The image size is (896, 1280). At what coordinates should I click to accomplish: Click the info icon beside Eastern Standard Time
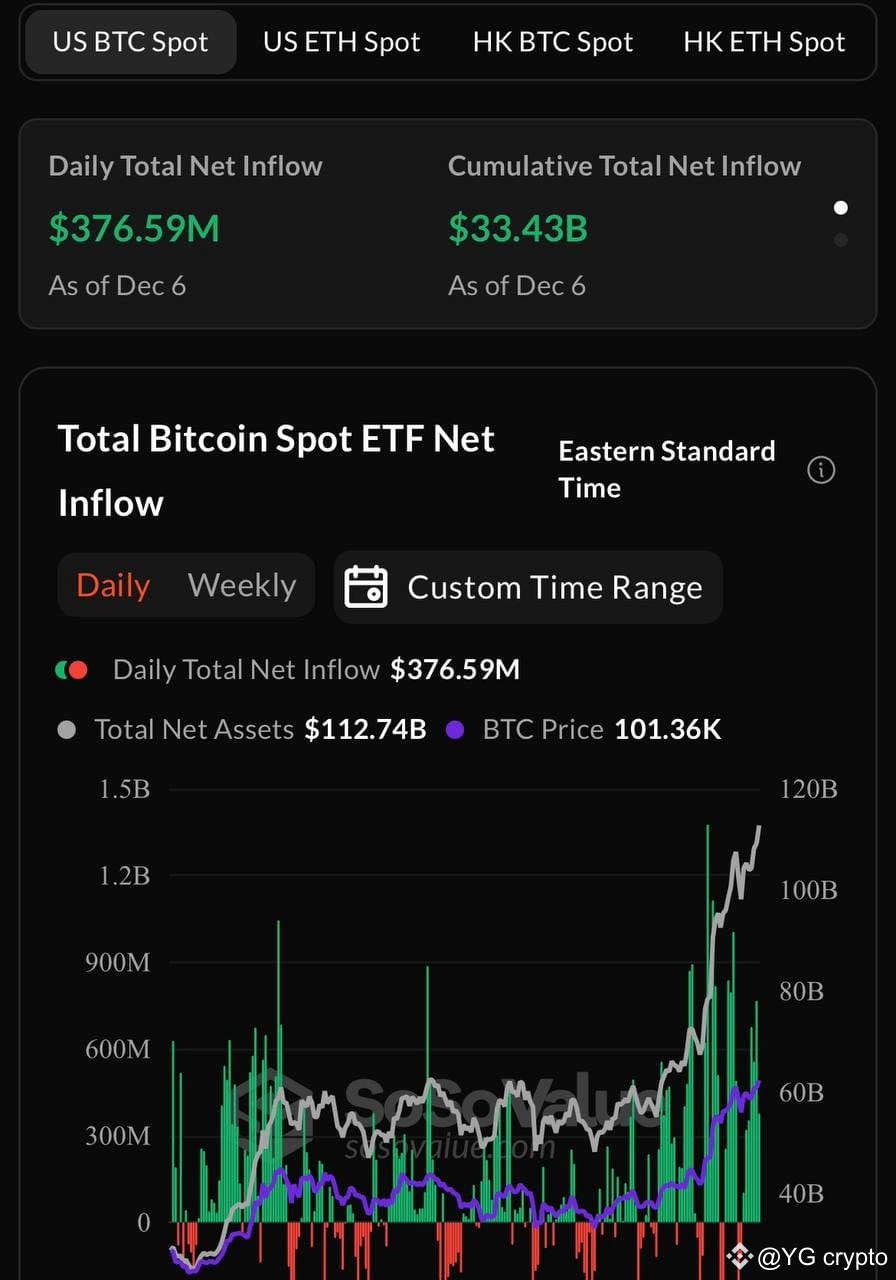pyautogui.click(x=821, y=470)
